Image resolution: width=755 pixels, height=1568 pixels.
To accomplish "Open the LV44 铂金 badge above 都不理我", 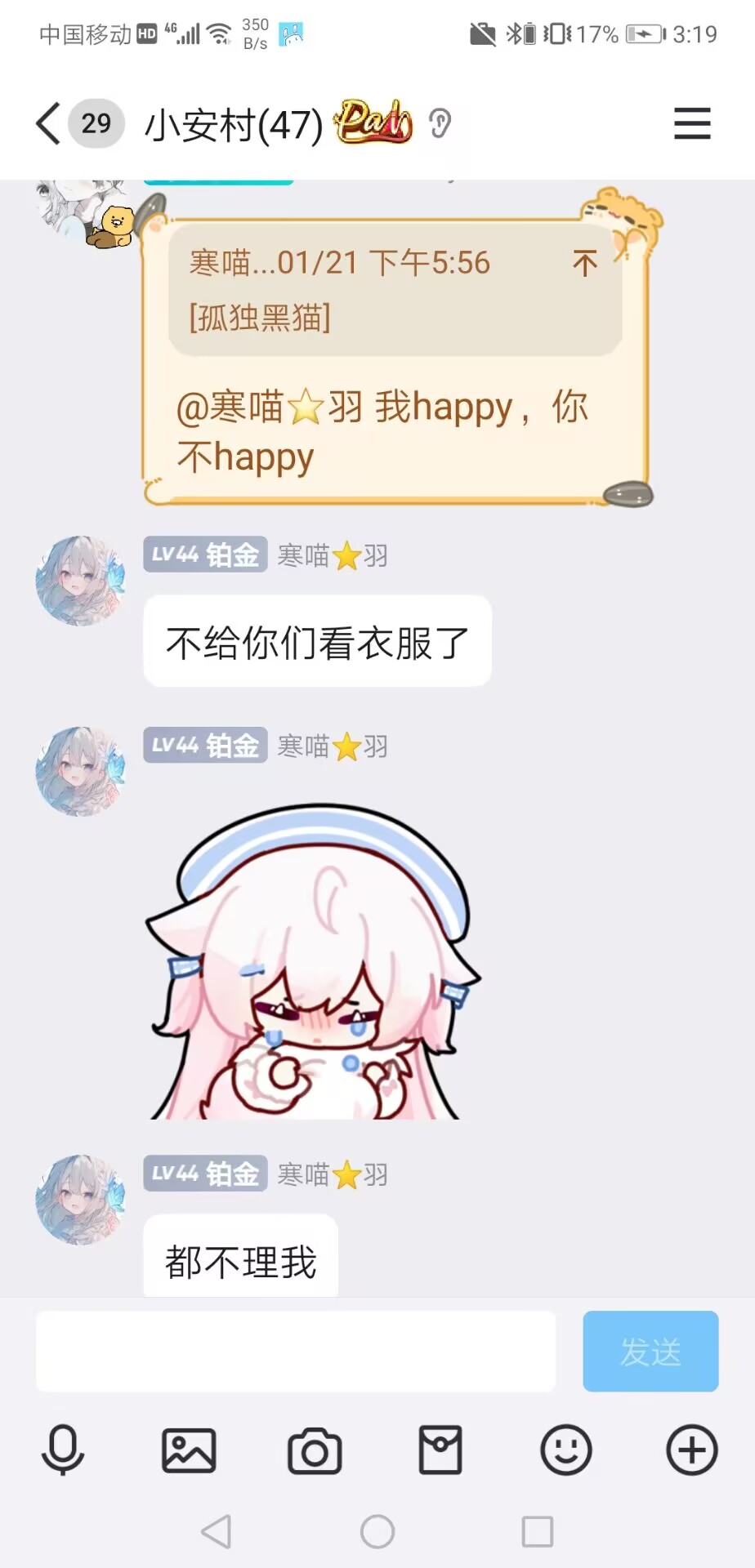I will [205, 1174].
